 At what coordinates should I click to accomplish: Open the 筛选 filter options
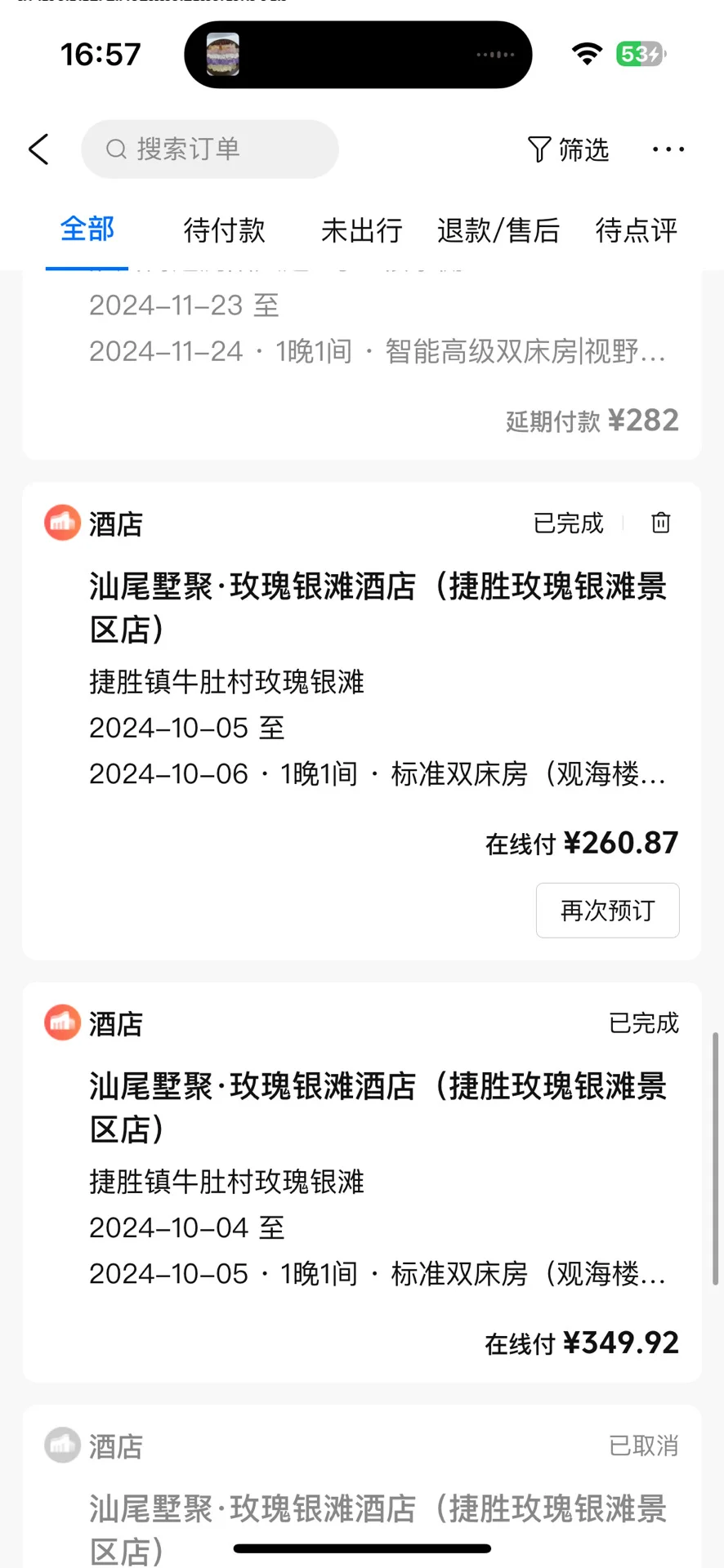[569, 149]
